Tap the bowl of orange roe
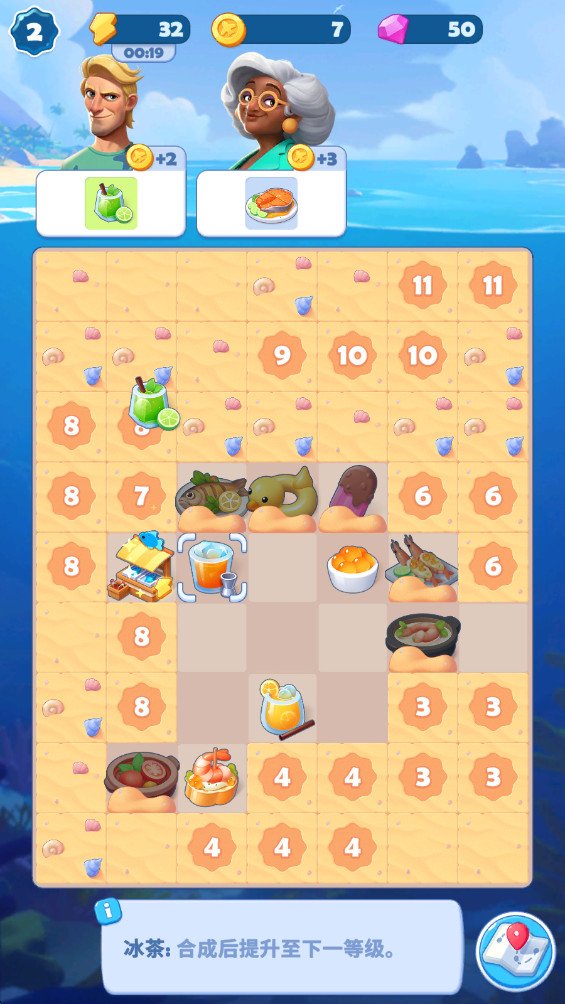Screen dimensions: 565x1004 pyautogui.click(x=352, y=567)
